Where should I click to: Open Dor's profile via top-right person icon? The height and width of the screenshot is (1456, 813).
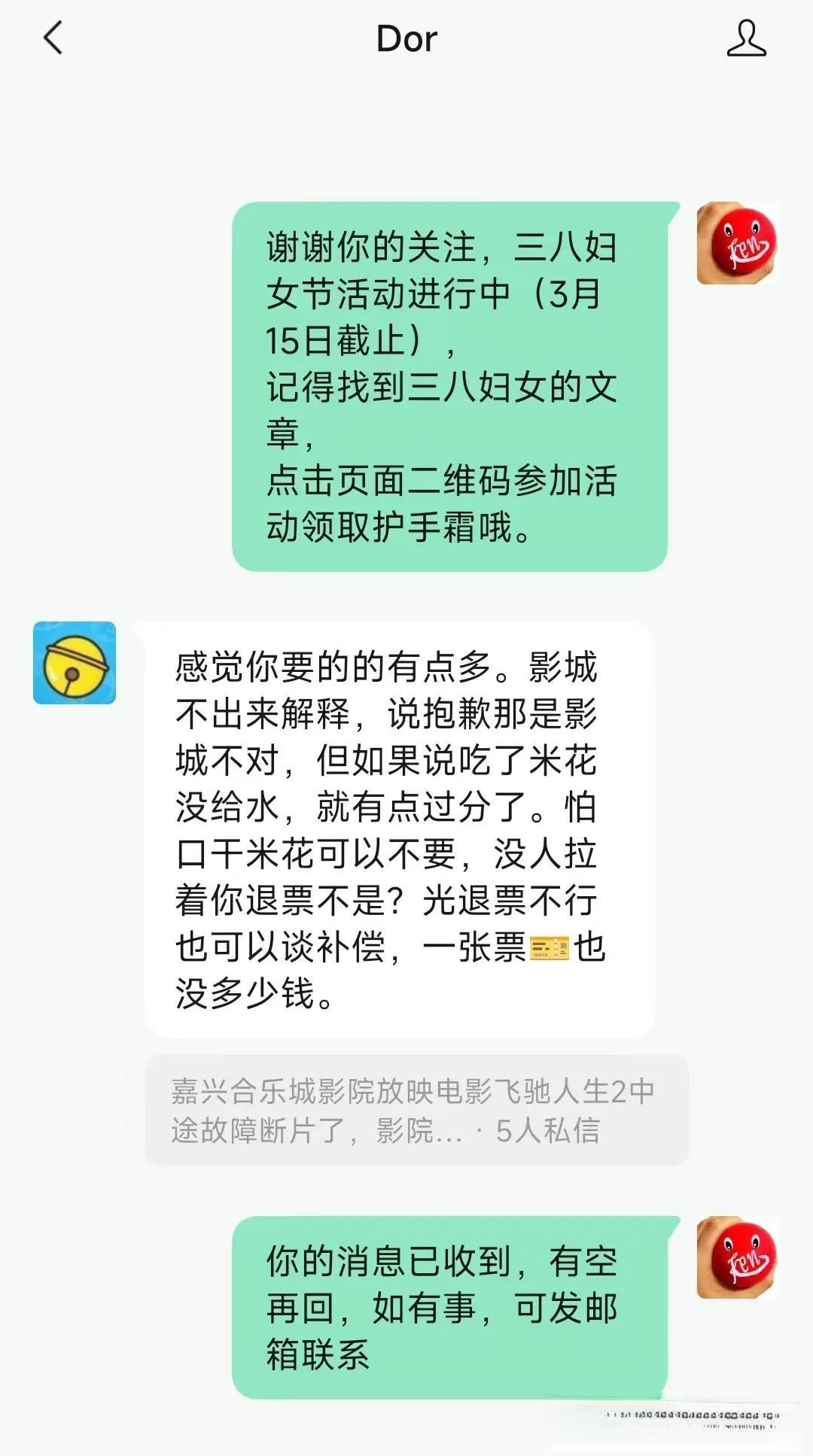click(x=746, y=38)
